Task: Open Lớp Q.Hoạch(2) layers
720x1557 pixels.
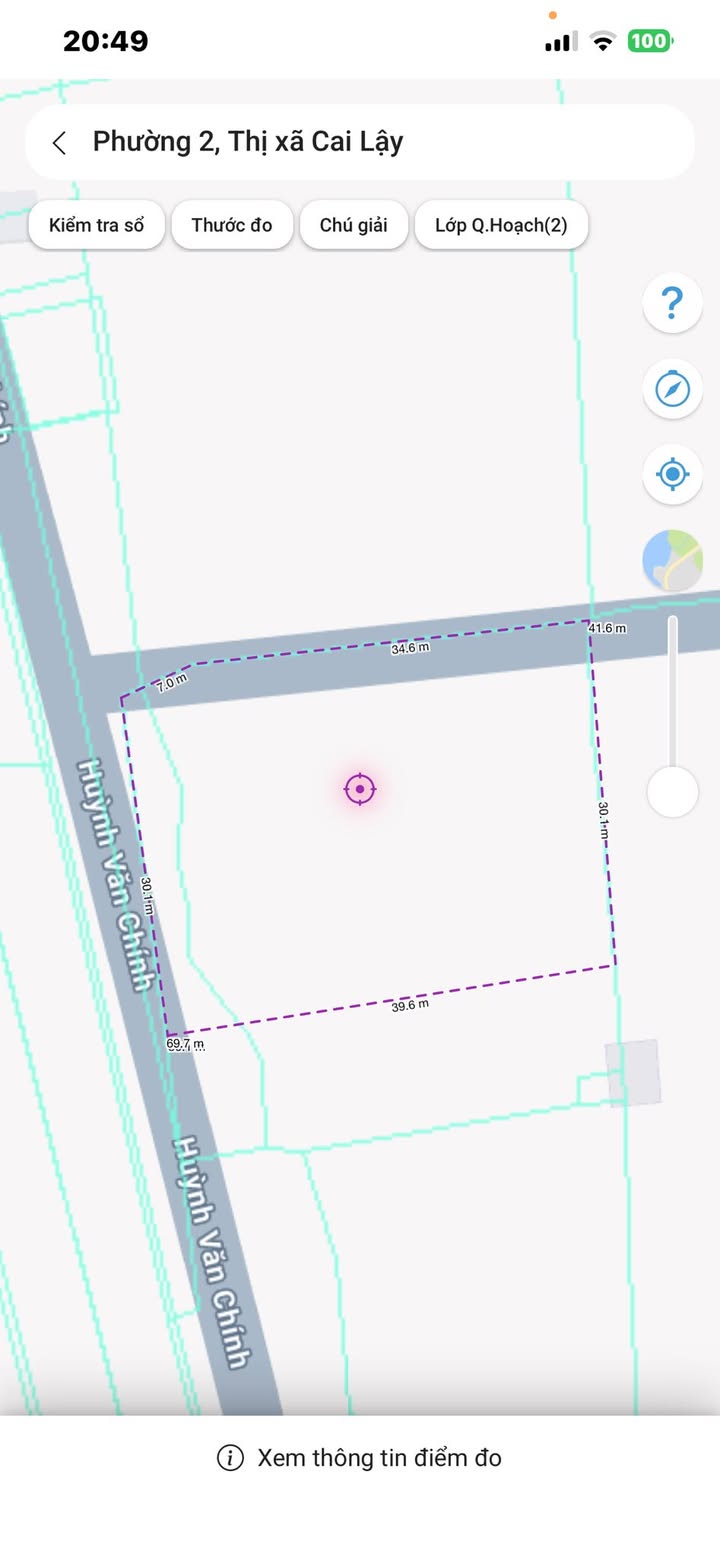Action: click(x=501, y=225)
